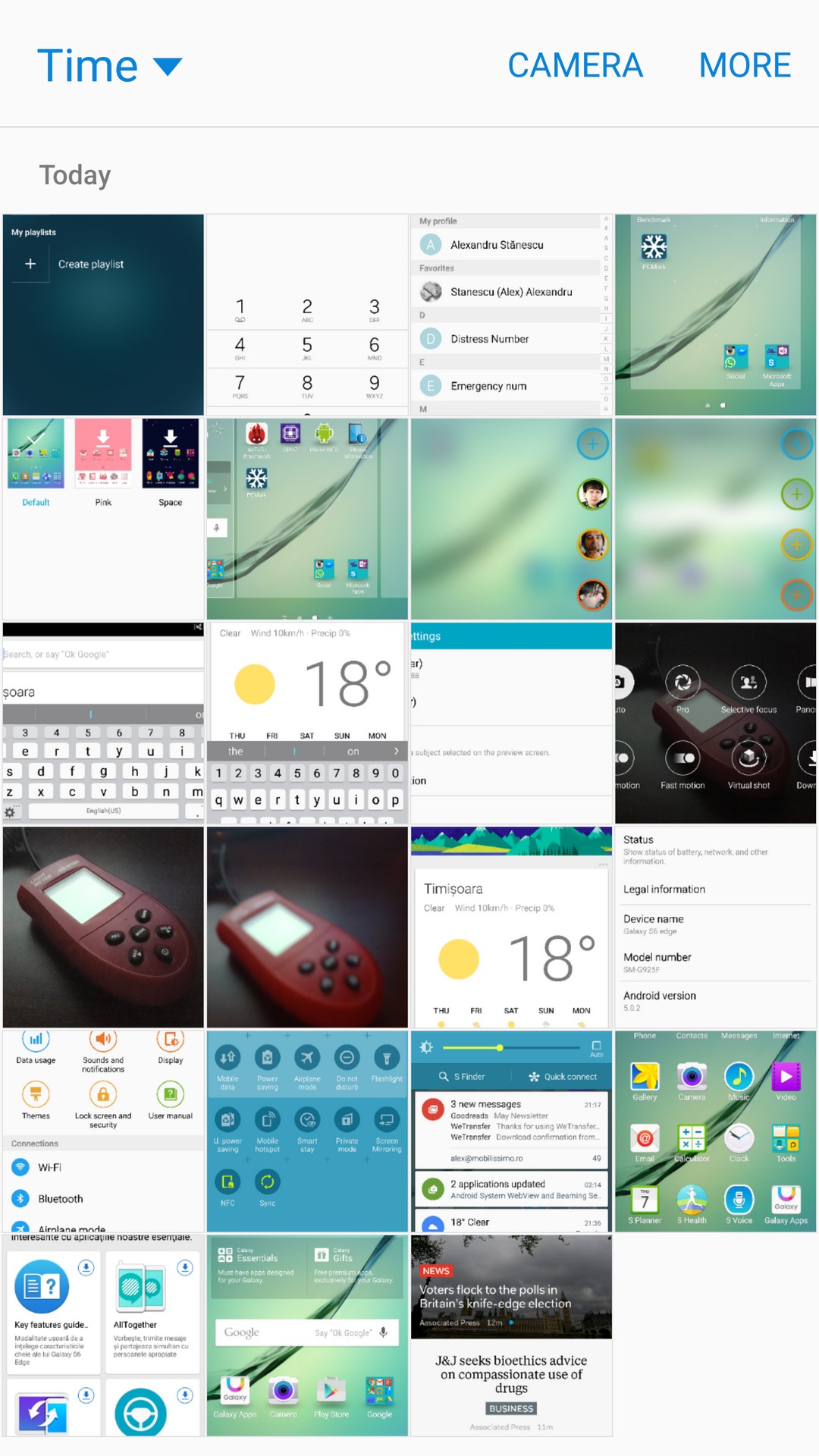Open the Google search keyboard screenshot
The image size is (819, 1456).
pyautogui.click(x=103, y=723)
